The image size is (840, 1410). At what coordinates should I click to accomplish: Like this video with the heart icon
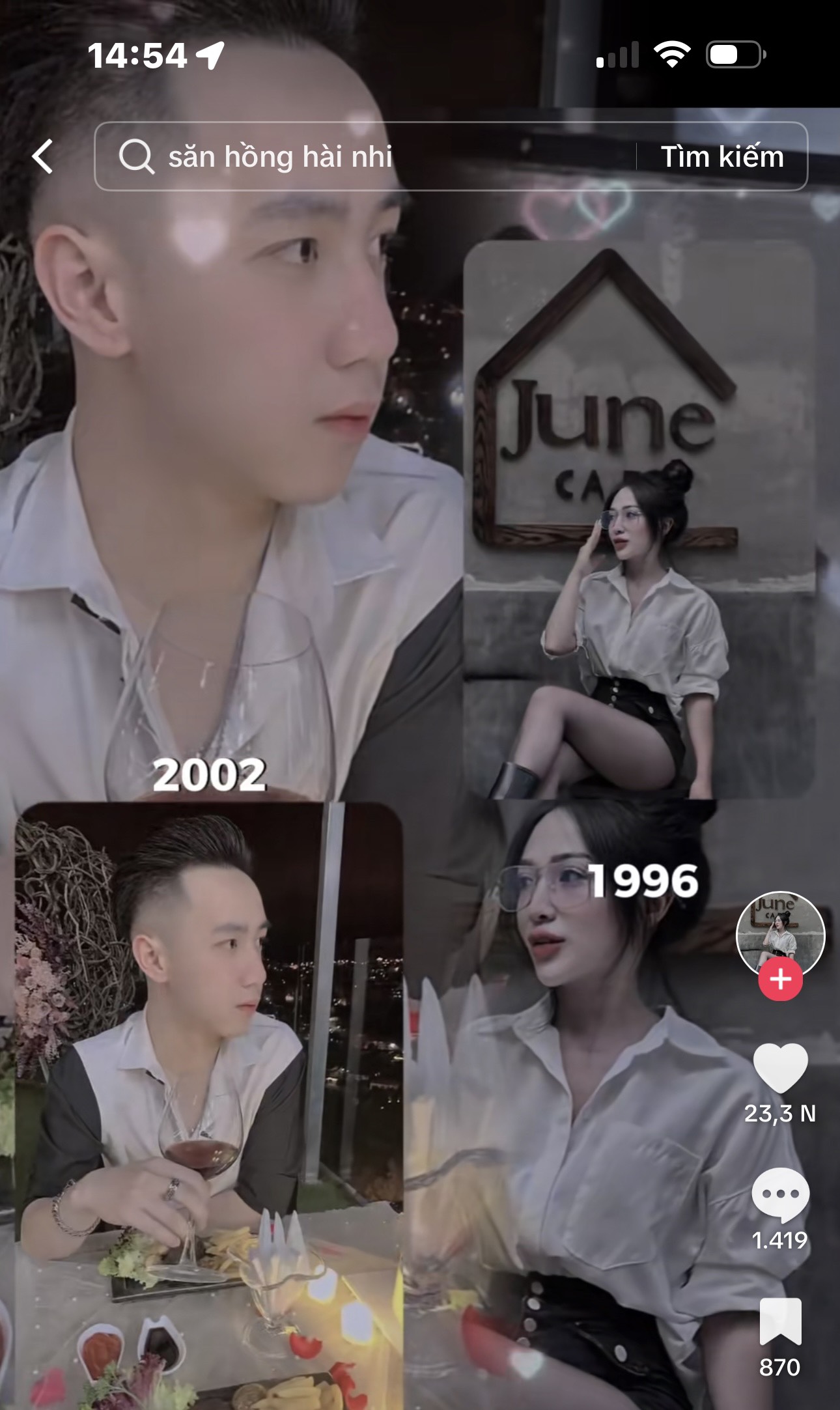780,1068
